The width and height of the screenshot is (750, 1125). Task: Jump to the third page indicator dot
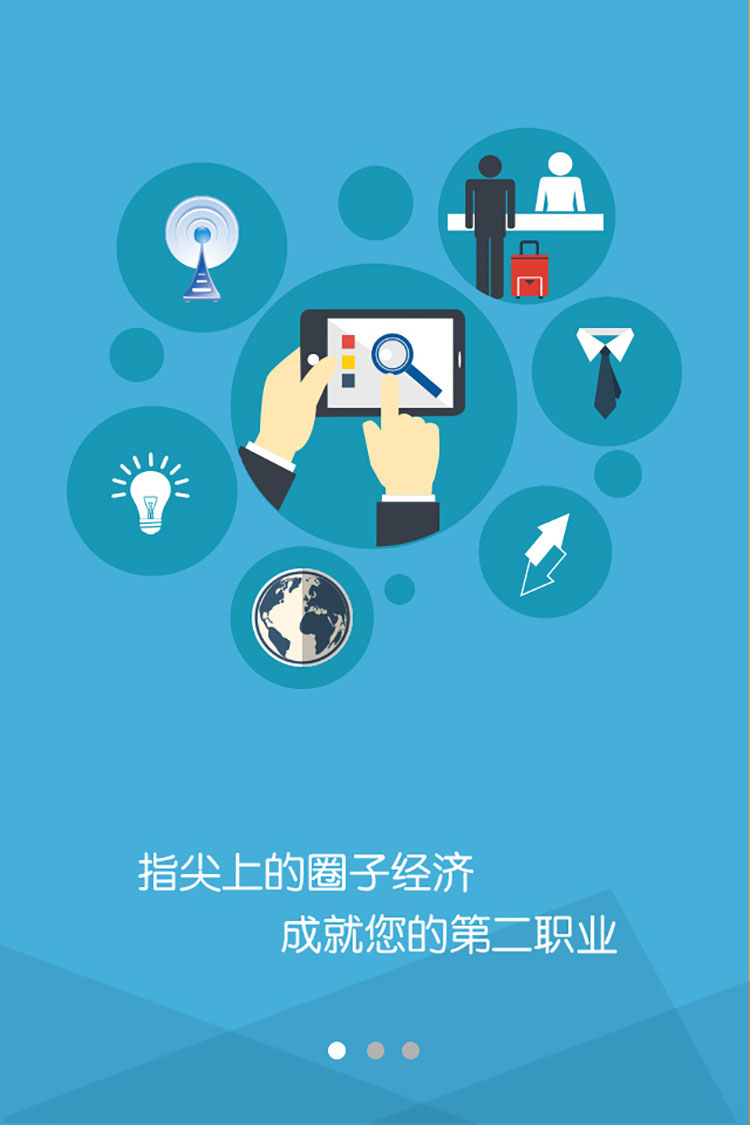pyautogui.click(x=411, y=1050)
